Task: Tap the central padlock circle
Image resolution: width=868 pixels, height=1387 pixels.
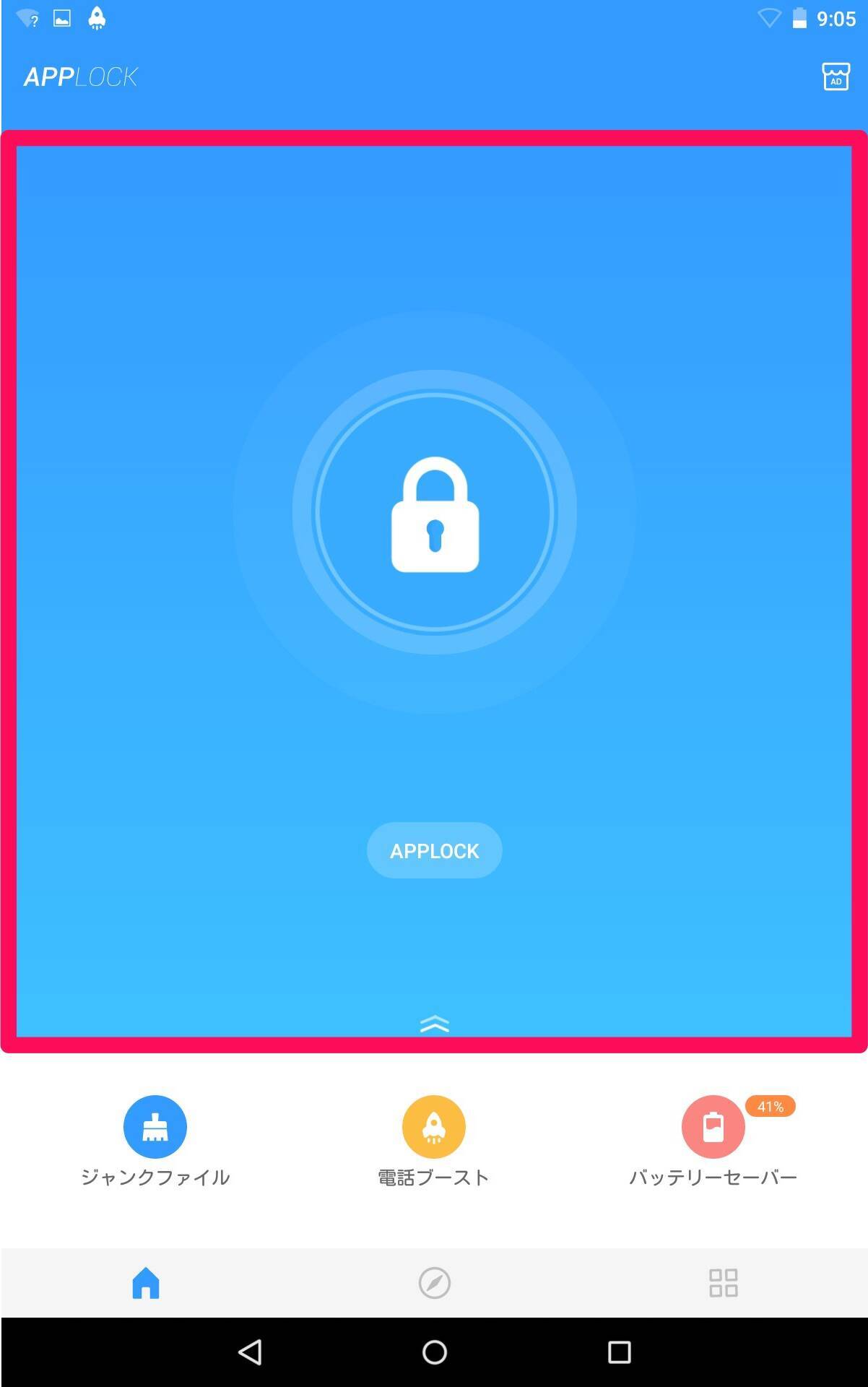Action: pos(434,513)
